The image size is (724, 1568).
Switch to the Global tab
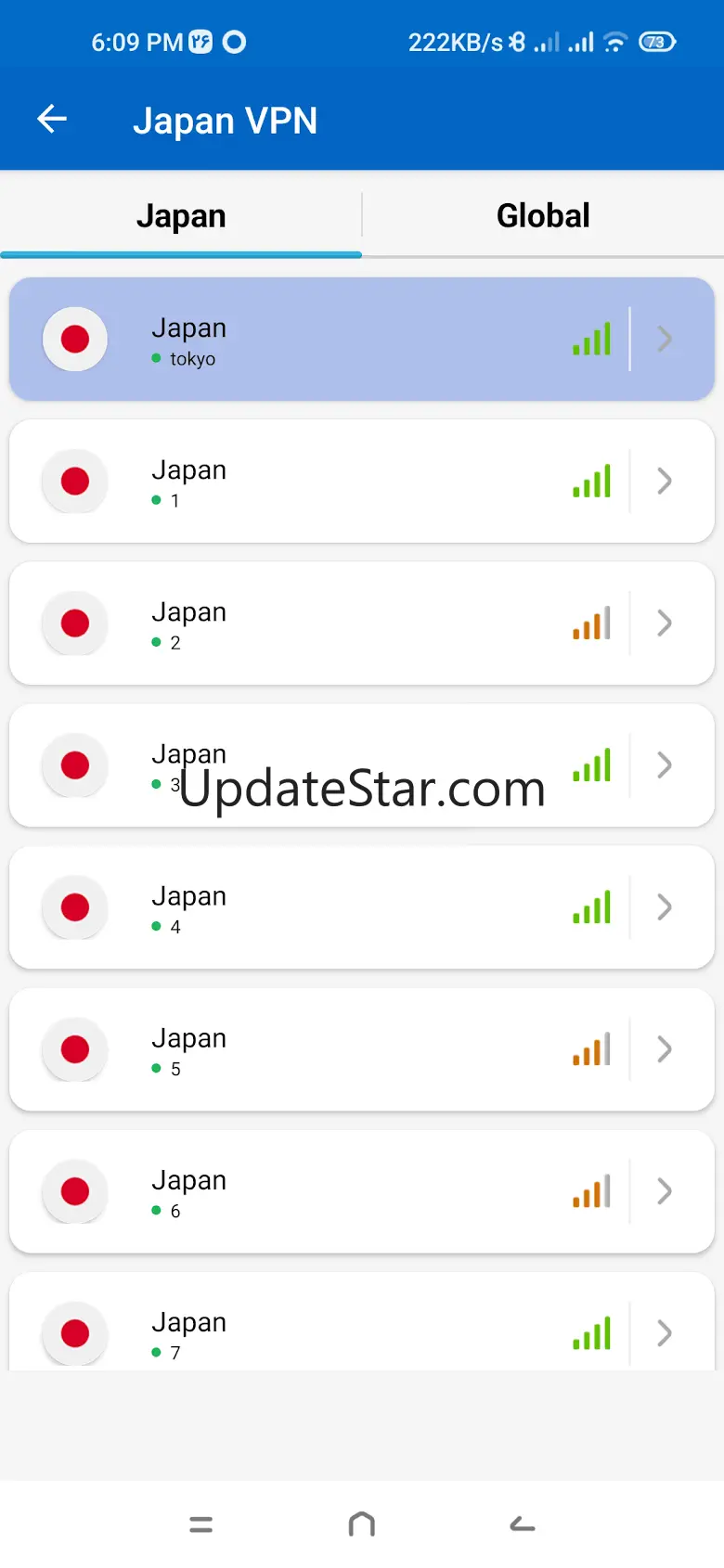click(x=543, y=216)
